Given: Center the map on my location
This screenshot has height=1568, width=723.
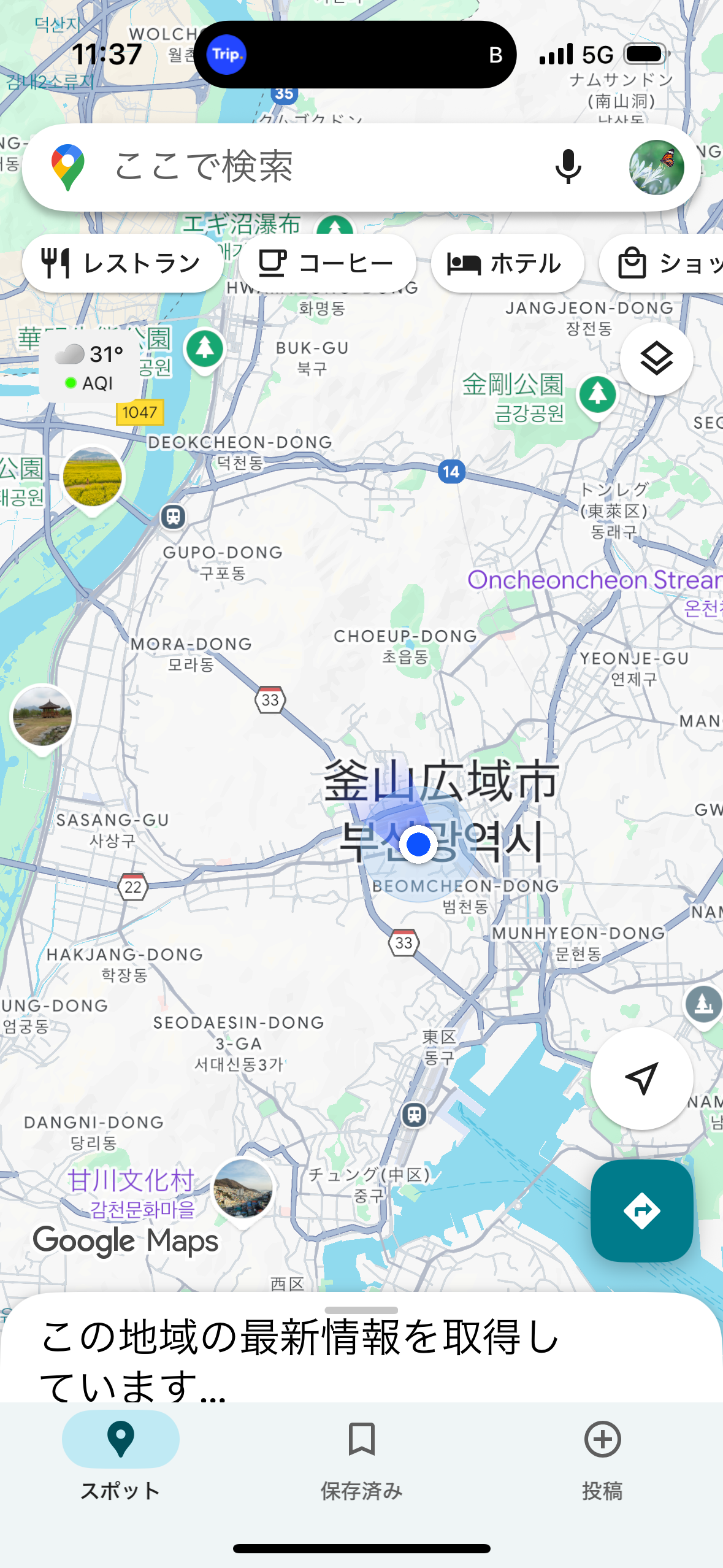Looking at the screenshot, I should pyautogui.click(x=641, y=1078).
